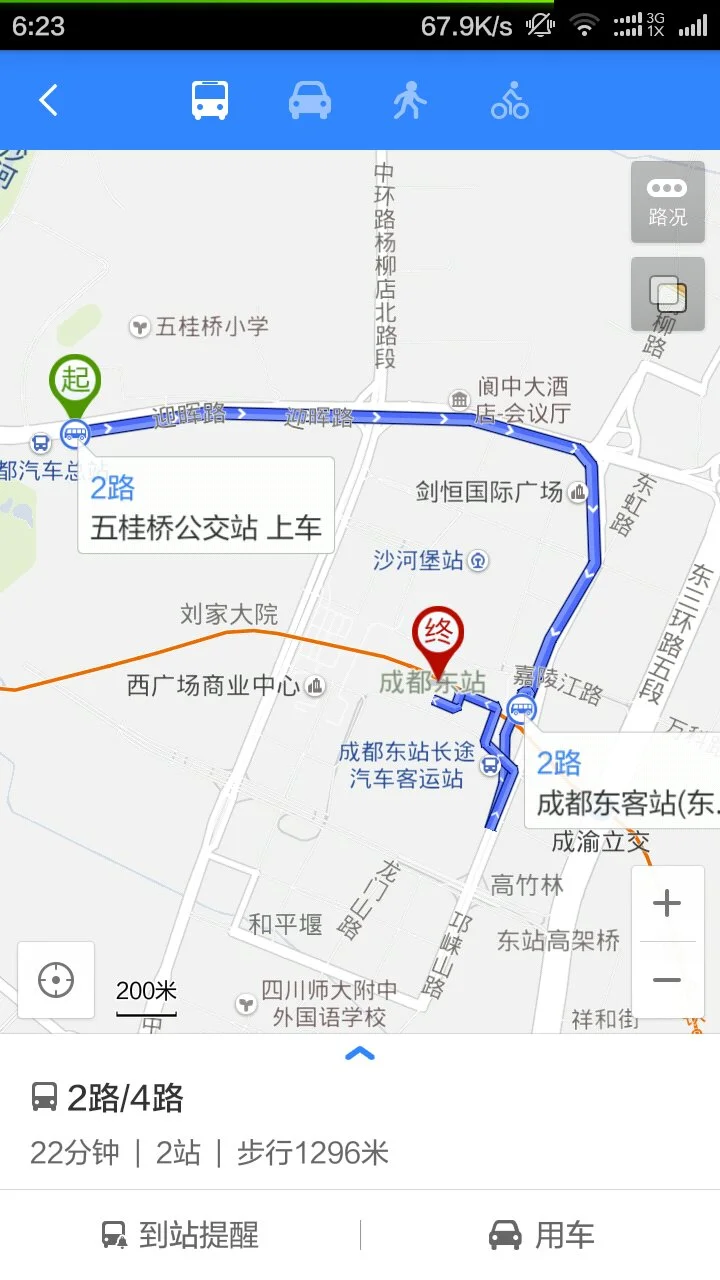720x1280 pixels.
Task: Tap the compass locate-me icon
Action: (55, 980)
